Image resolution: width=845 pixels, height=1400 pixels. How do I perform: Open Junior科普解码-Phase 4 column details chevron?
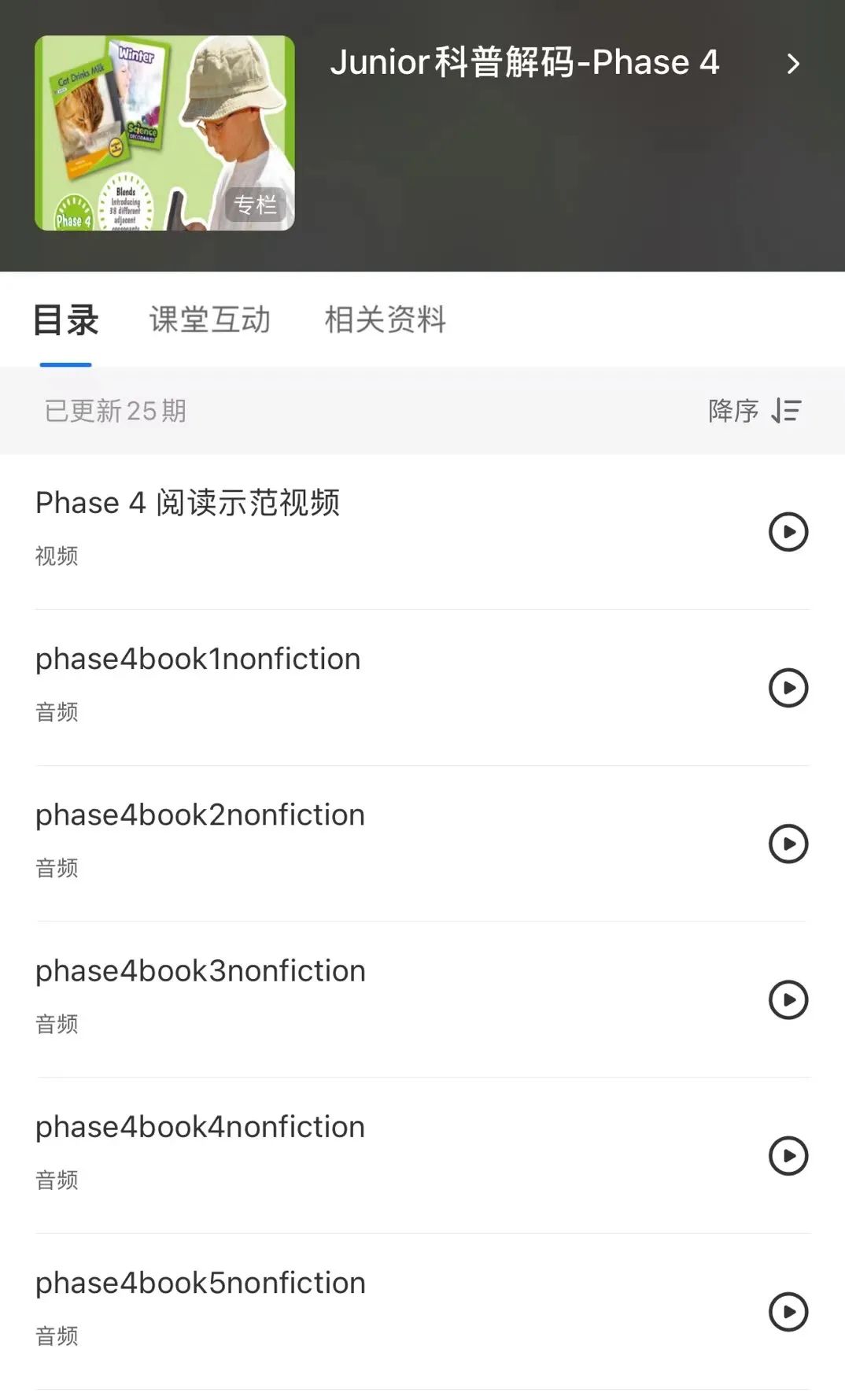pos(793,64)
